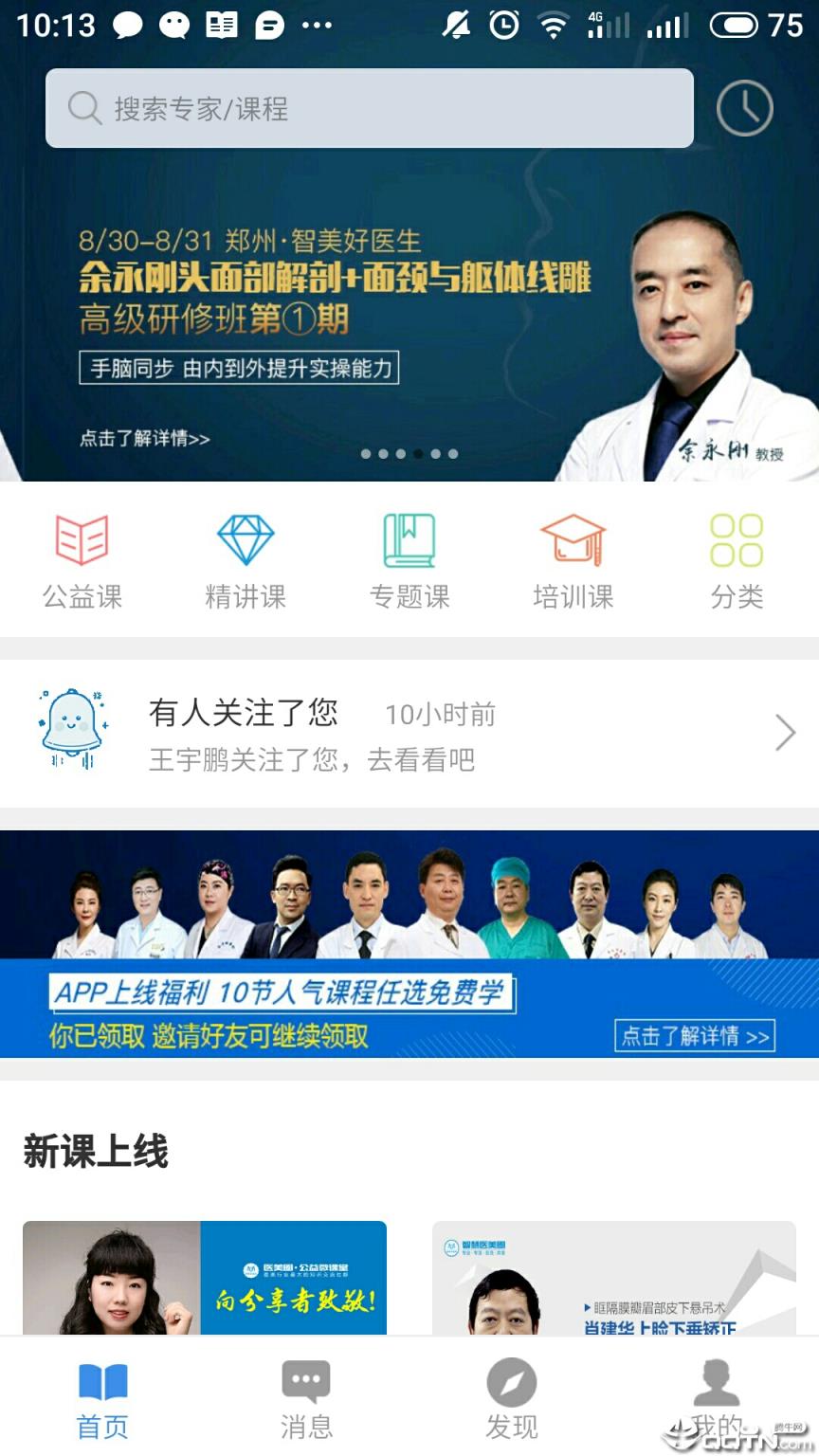819x1456 pixels.
Task: Select the 首页 home tab
Action: [101, 1398]
